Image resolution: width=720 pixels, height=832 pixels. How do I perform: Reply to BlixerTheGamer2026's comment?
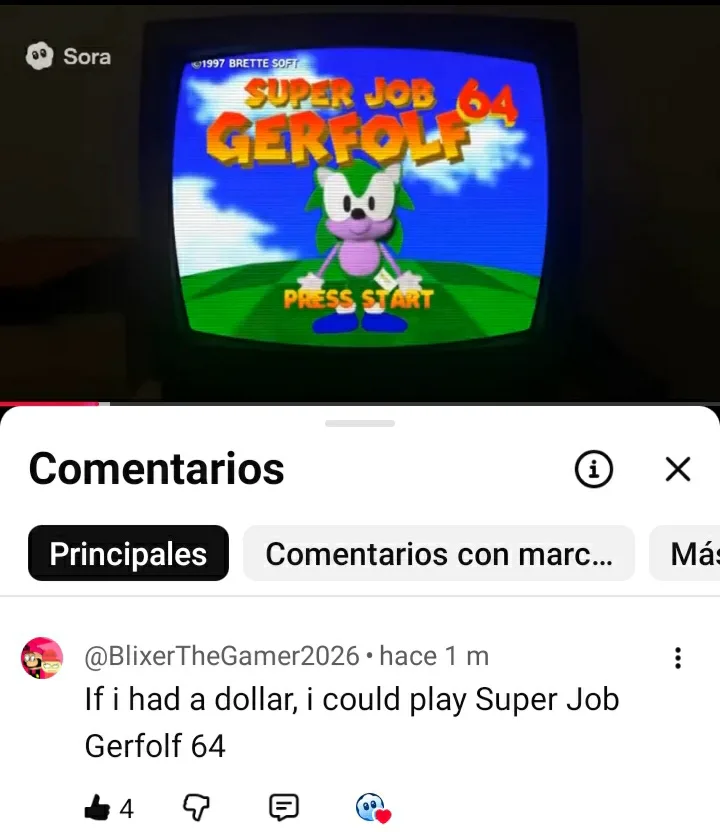284,808
